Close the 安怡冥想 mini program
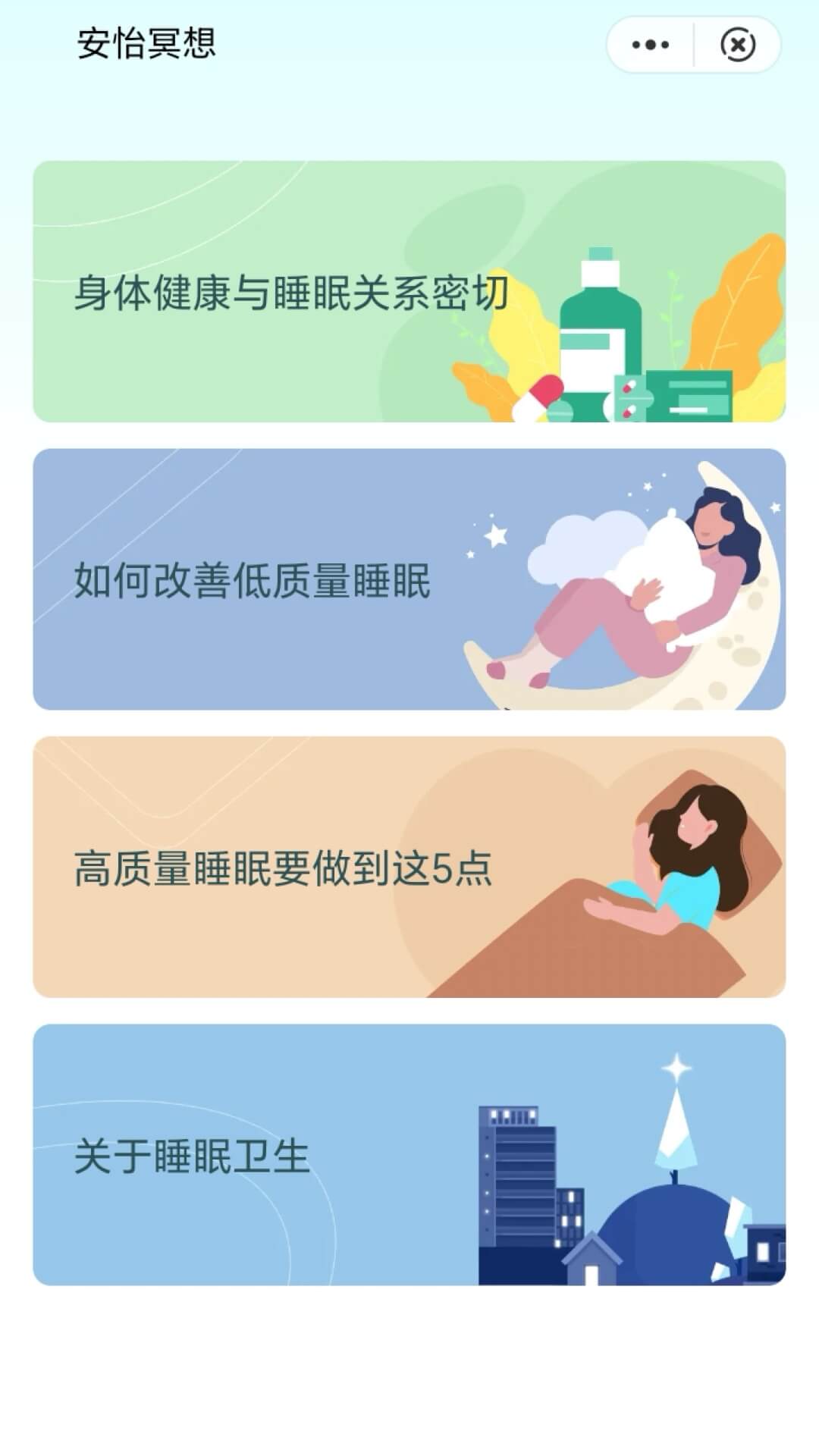 coord(737,45)
